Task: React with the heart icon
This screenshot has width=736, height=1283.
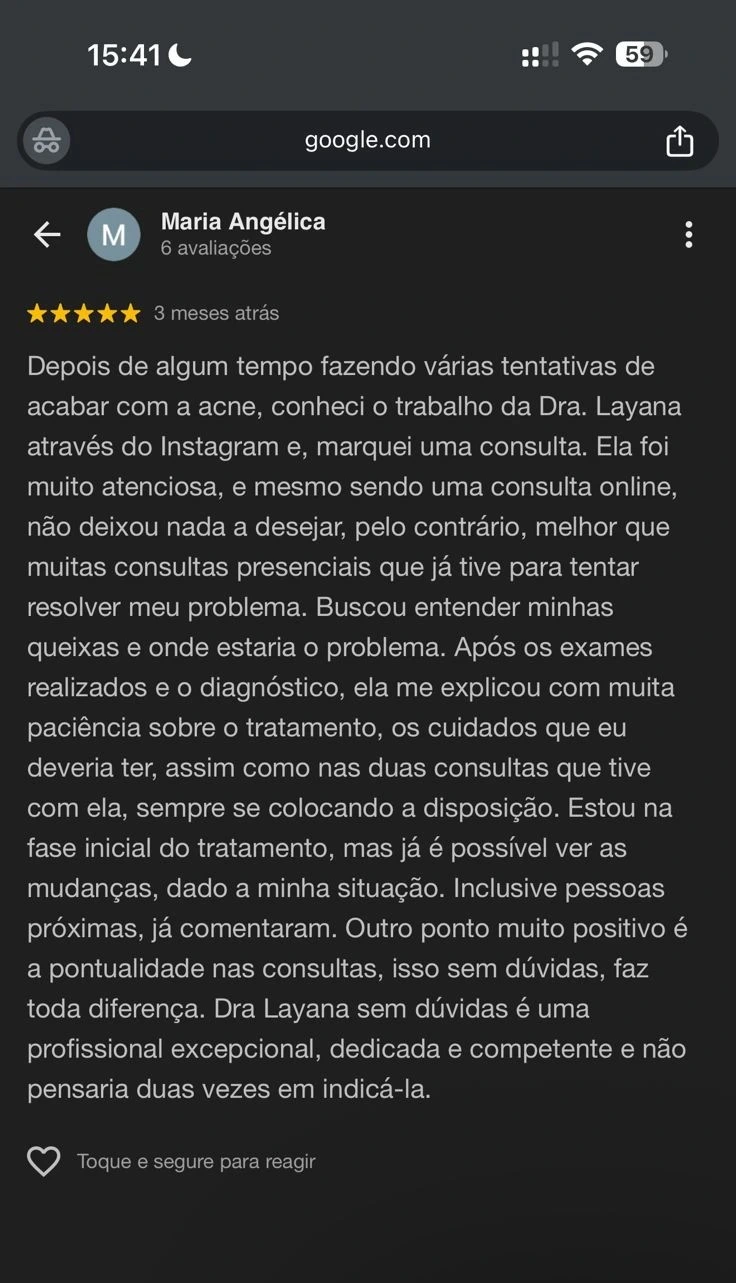Action: pos(43,1161)
